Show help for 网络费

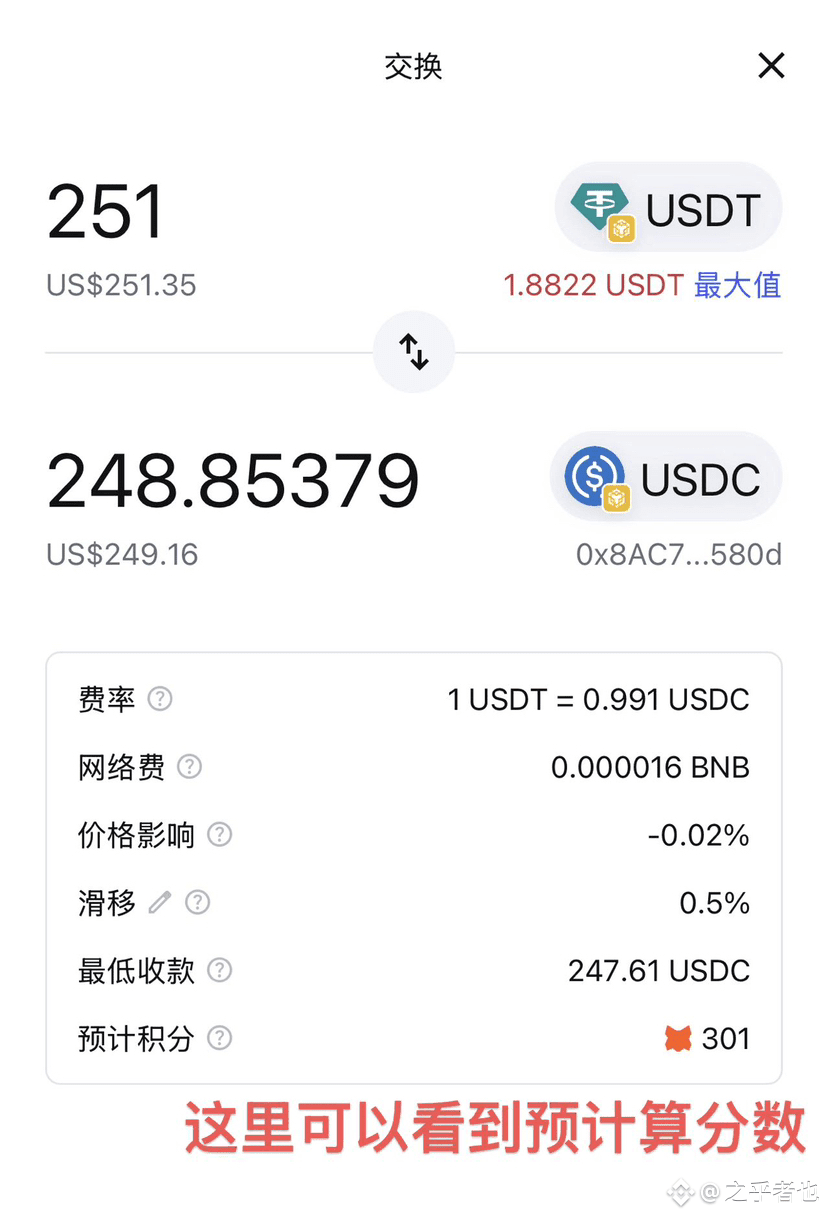pyautogui.click(x=189, y=767)
